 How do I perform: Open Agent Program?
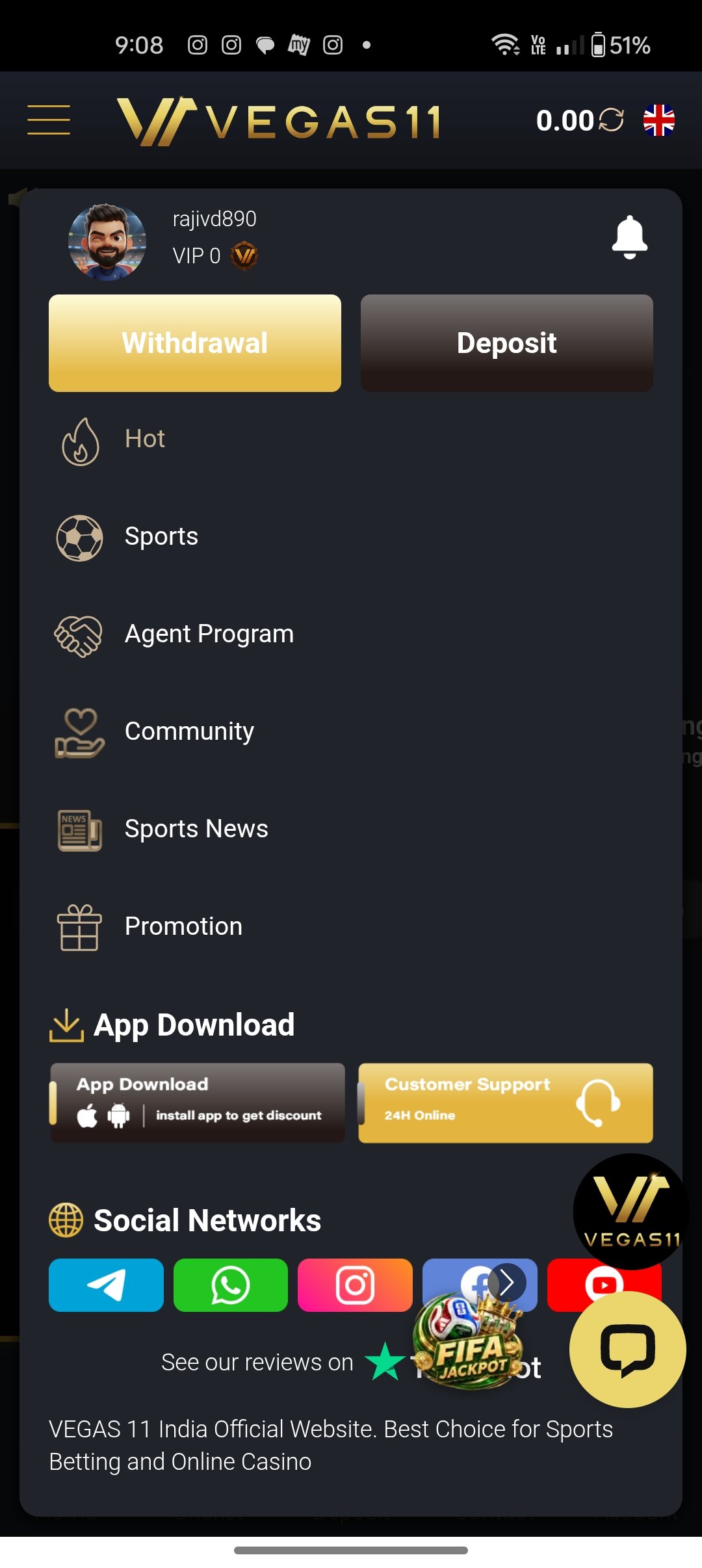(351, 634)
